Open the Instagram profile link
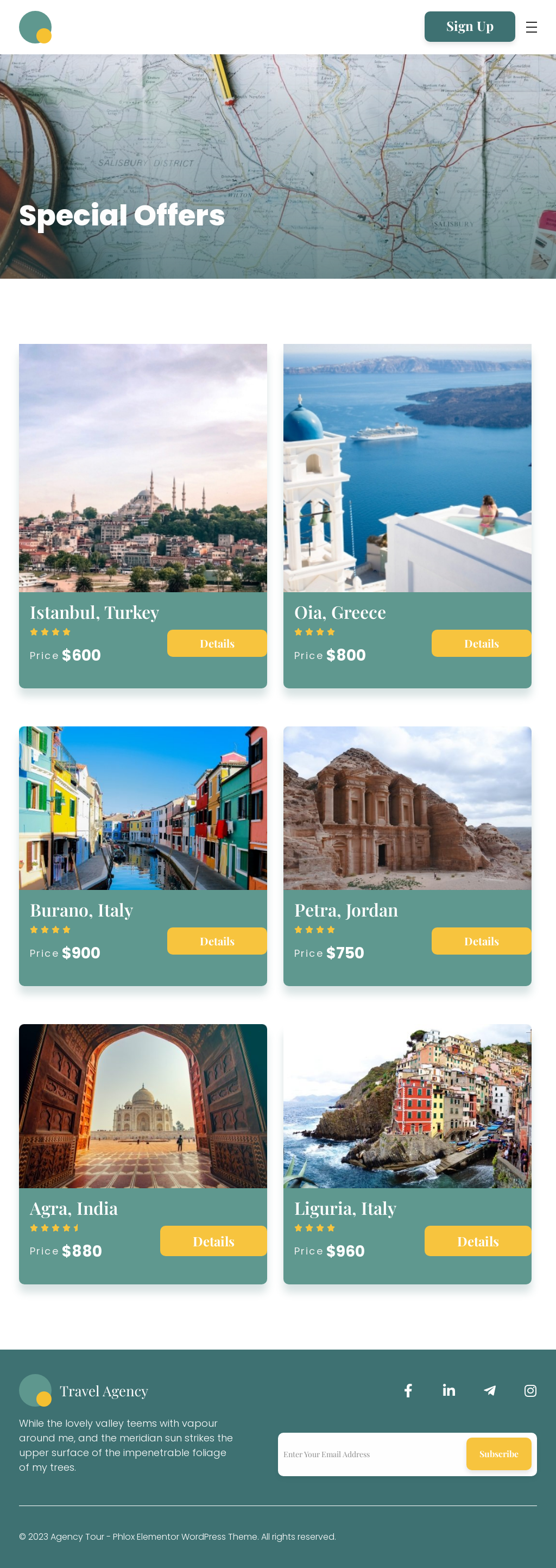 [x=530, y=1390]
